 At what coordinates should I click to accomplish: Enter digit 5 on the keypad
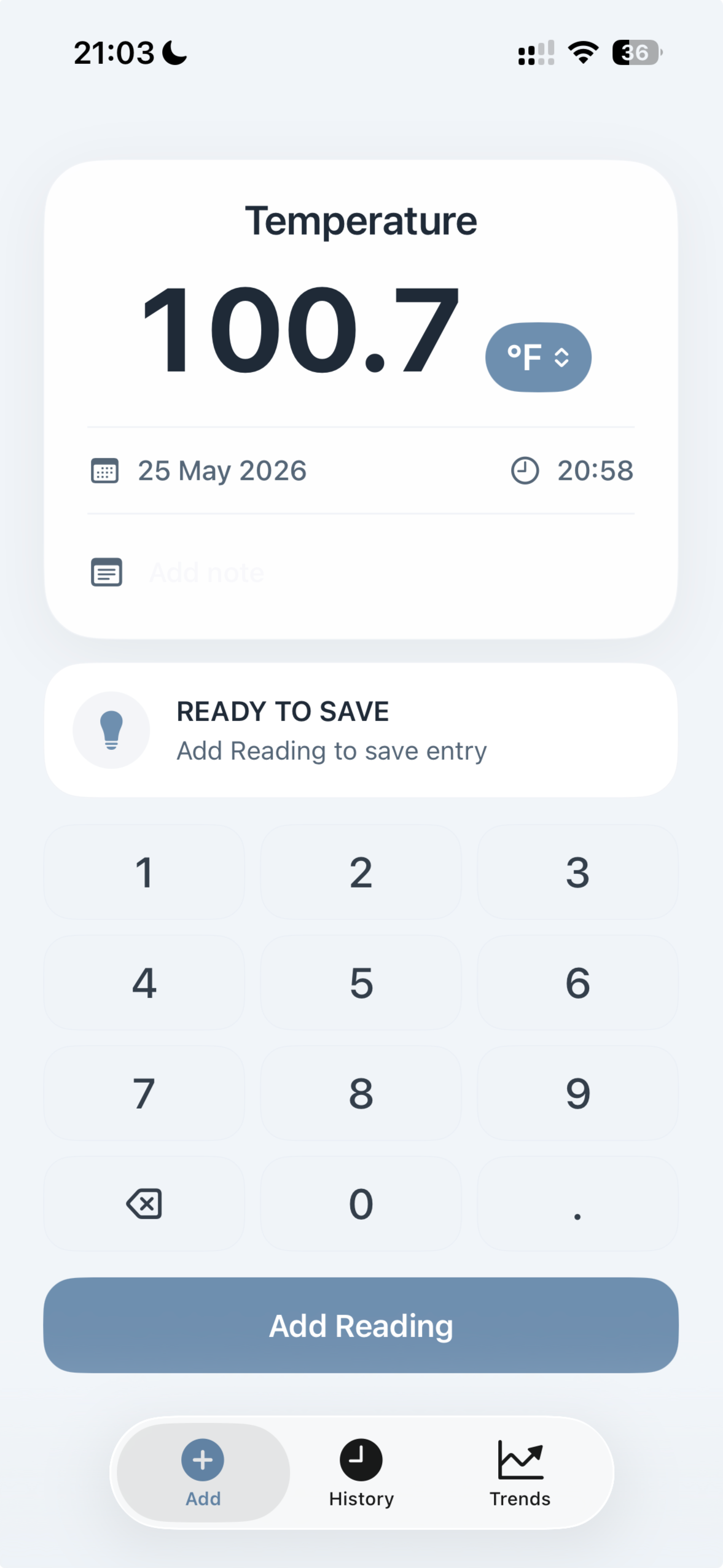[361, 983]
